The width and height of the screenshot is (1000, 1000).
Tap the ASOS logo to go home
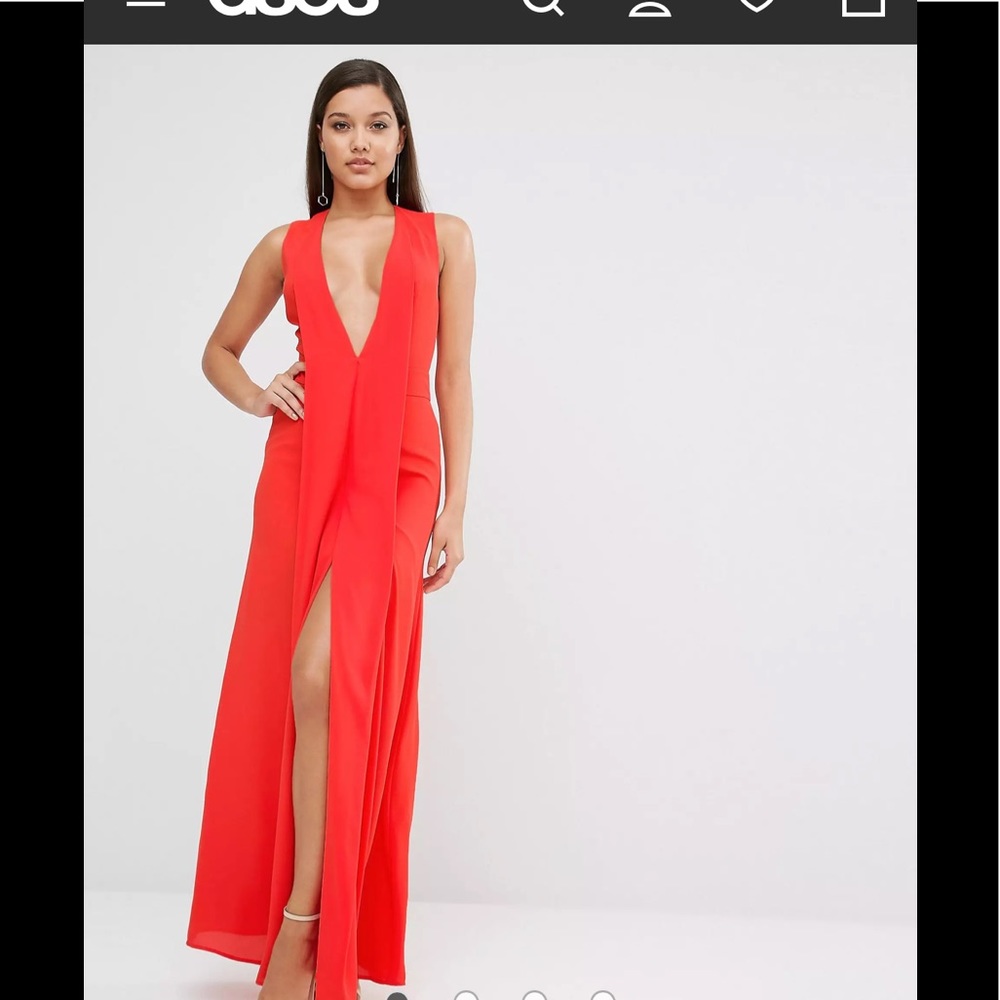pyautogui.click(x=293, y=5)
